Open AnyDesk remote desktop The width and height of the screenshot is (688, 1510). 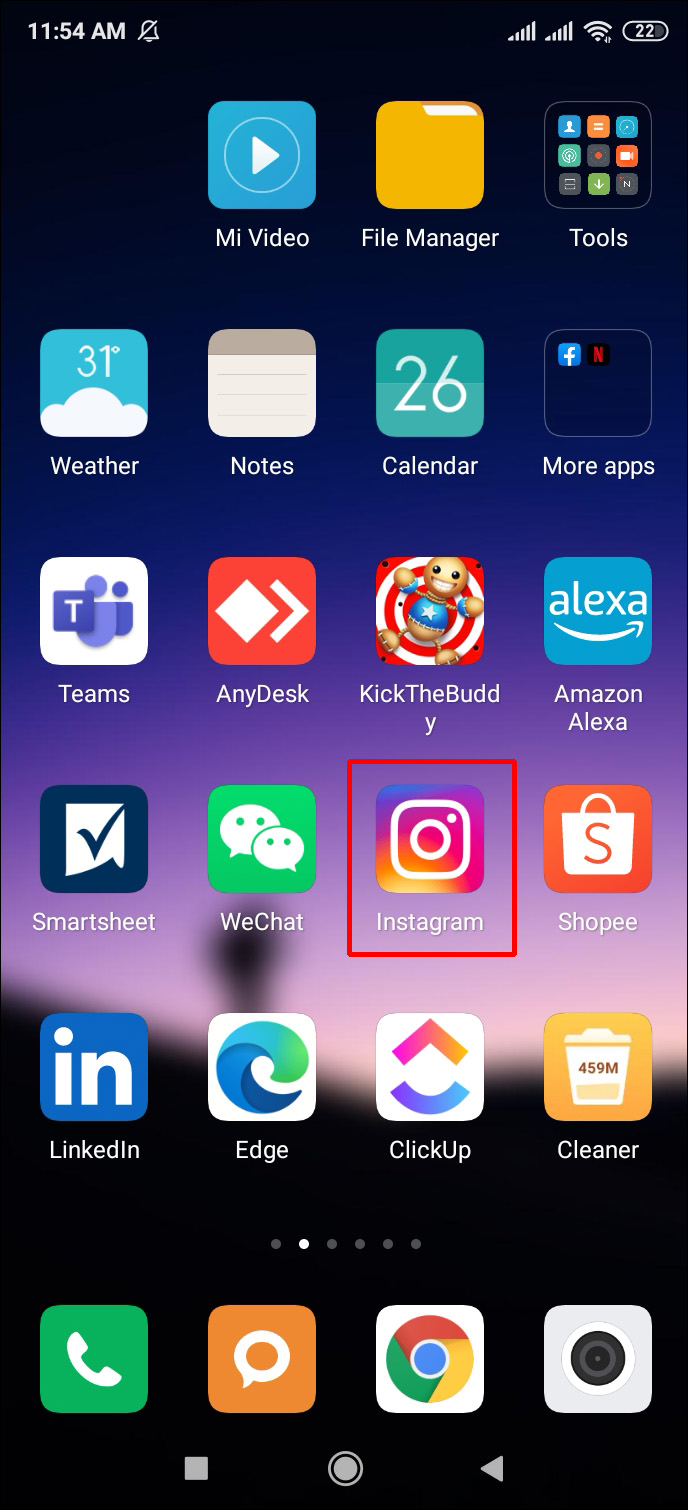262,611
